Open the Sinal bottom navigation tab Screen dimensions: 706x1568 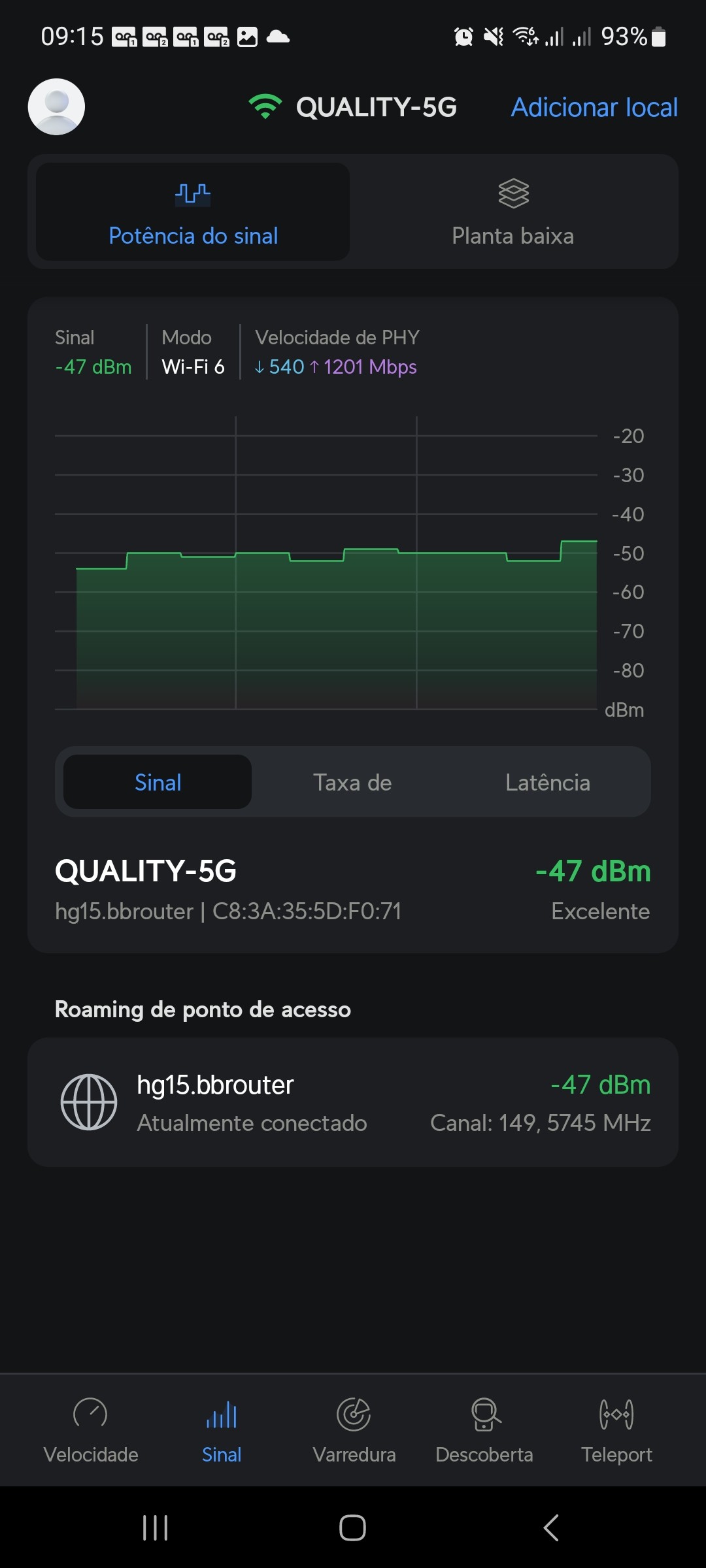click(x=222, y=1429)
